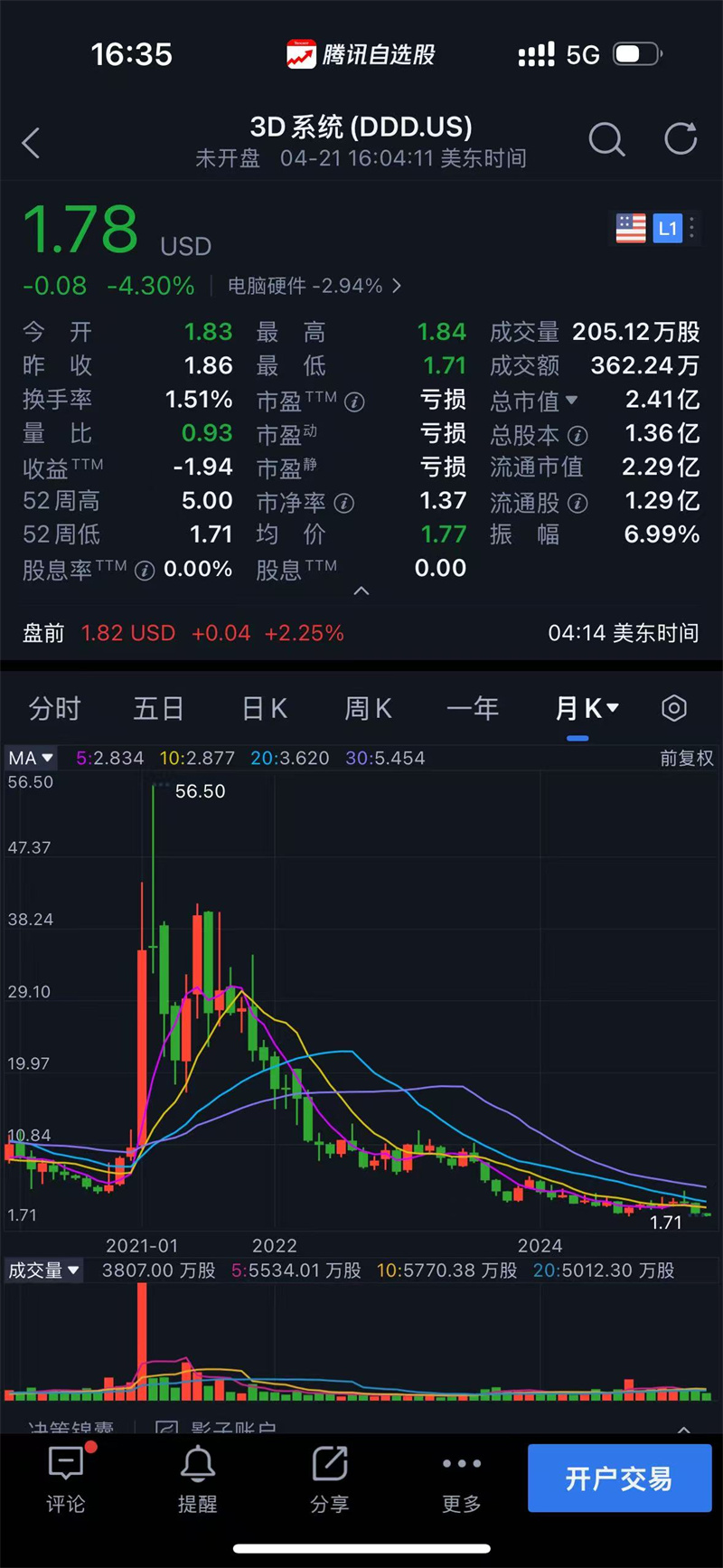723x1568 pixels.
Task: Open the 更多 options
Action: coord(461,1479)
